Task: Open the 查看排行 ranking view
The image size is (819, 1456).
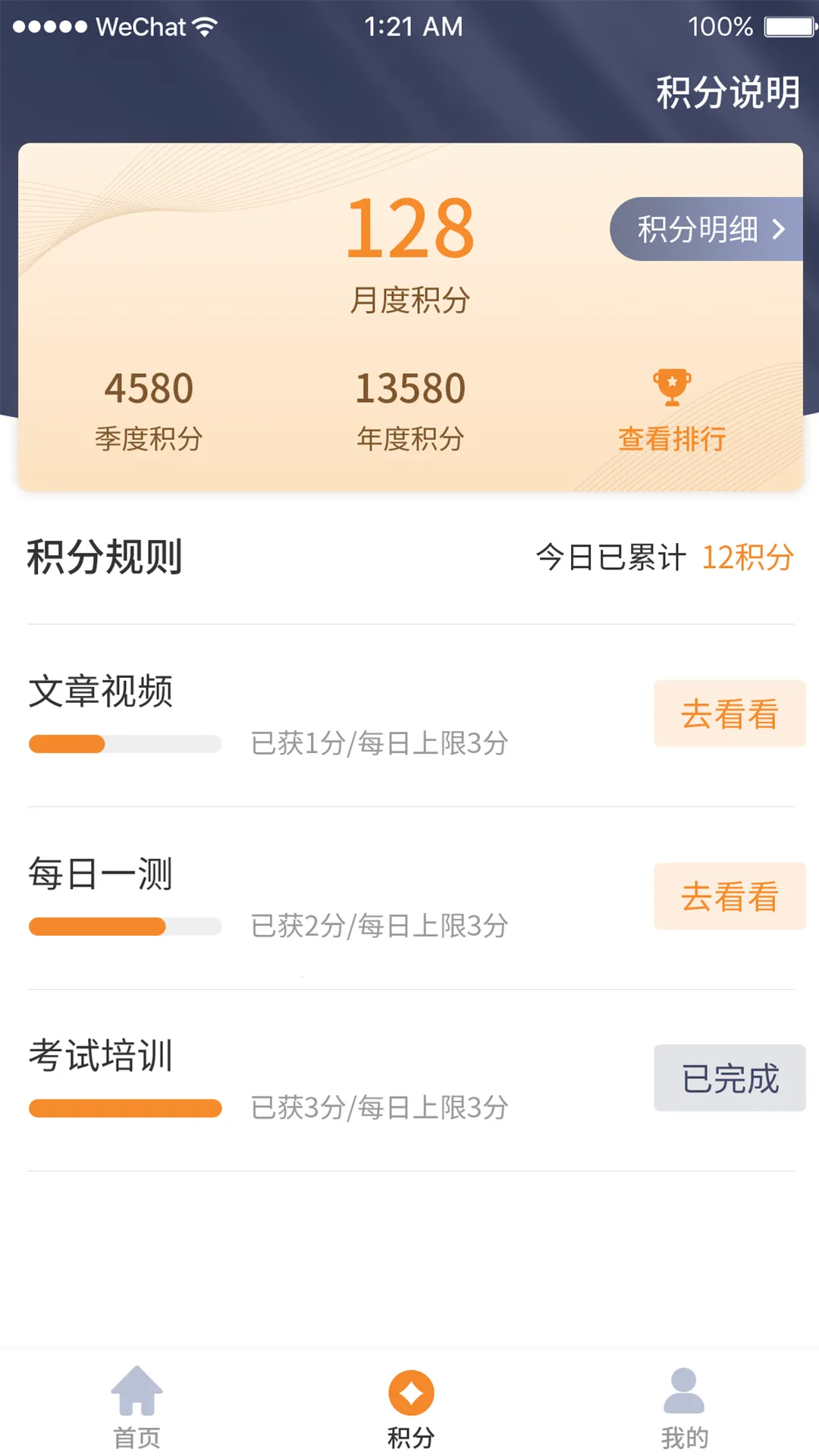Action: coord(672,438)
